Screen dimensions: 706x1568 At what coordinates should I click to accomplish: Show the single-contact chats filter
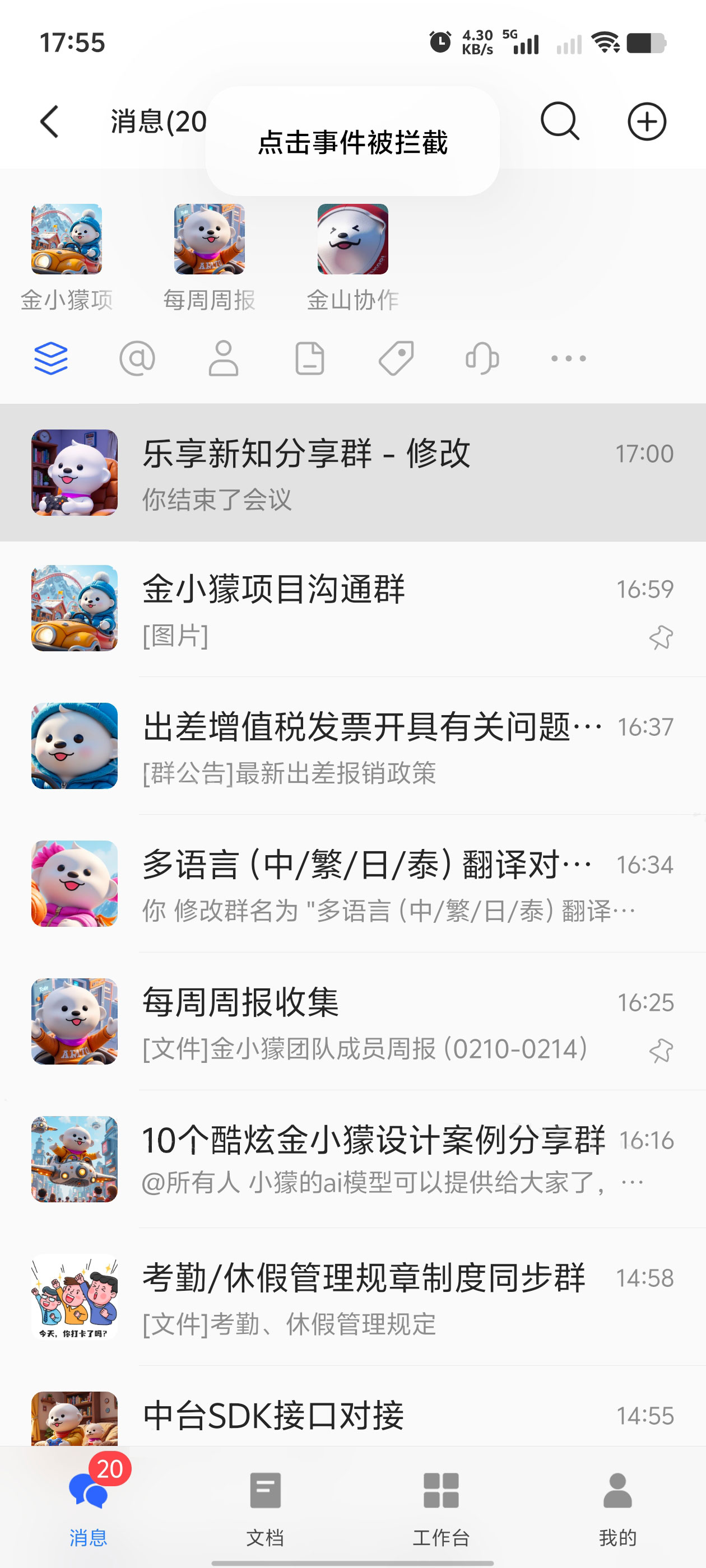pyautogui.click(x=224, y=358)
